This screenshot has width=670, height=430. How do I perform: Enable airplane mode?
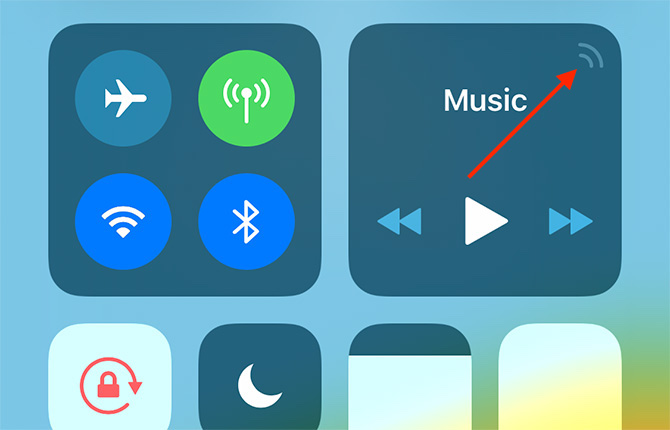(123, 98)
